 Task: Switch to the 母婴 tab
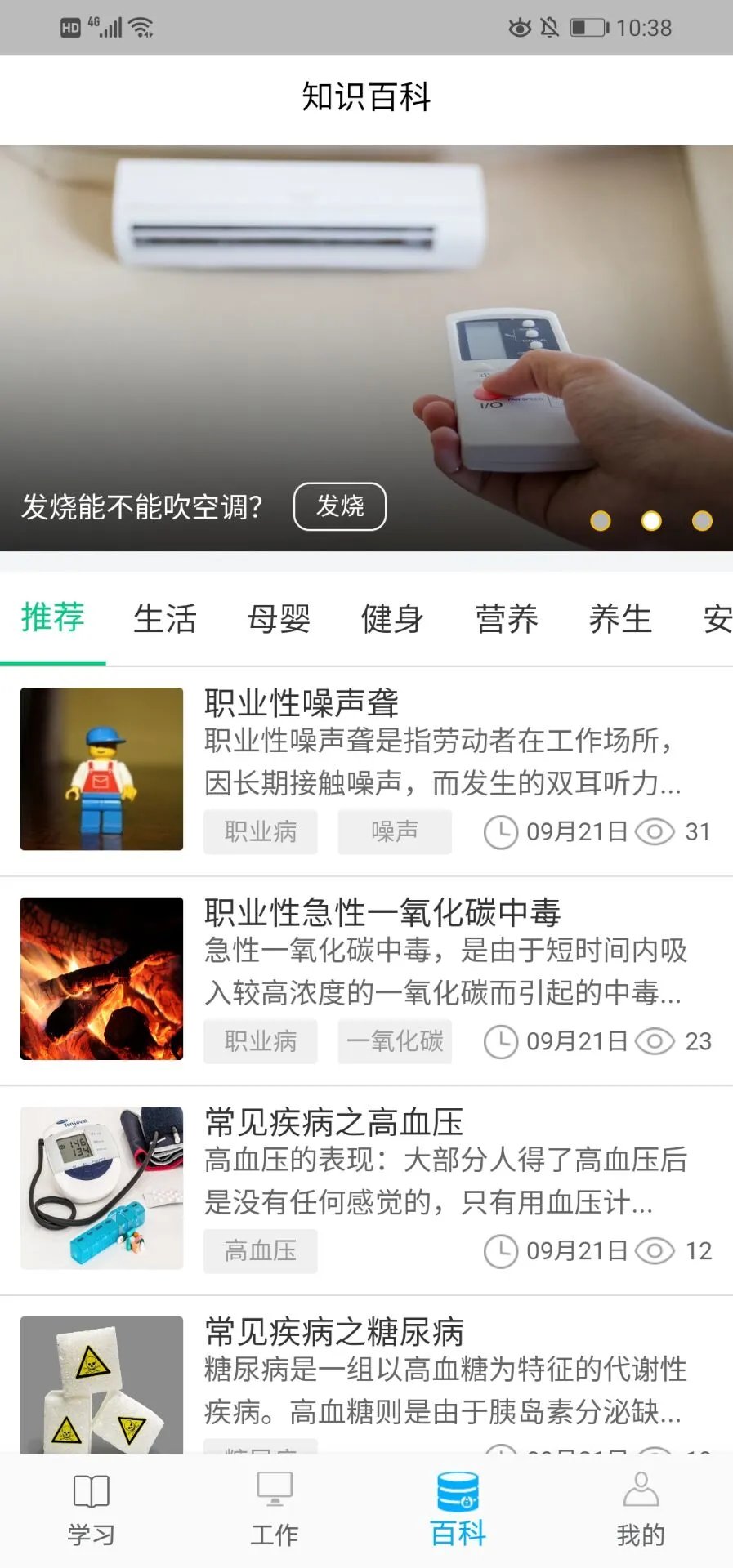[279, 618]
